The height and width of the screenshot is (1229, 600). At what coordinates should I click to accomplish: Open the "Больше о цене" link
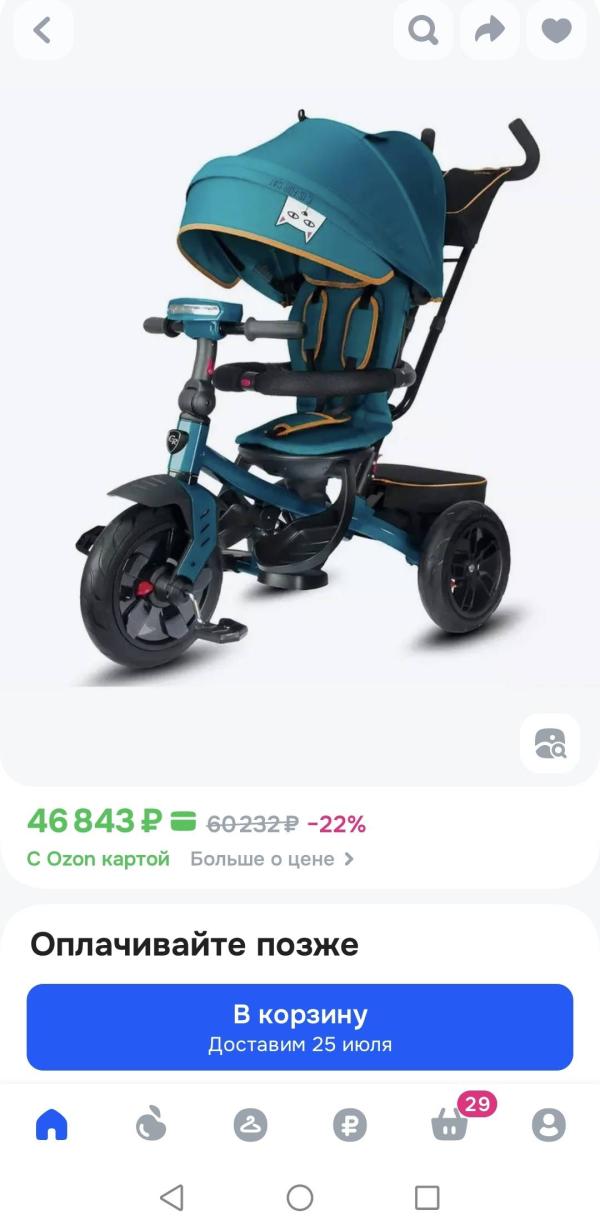(271, 859)
